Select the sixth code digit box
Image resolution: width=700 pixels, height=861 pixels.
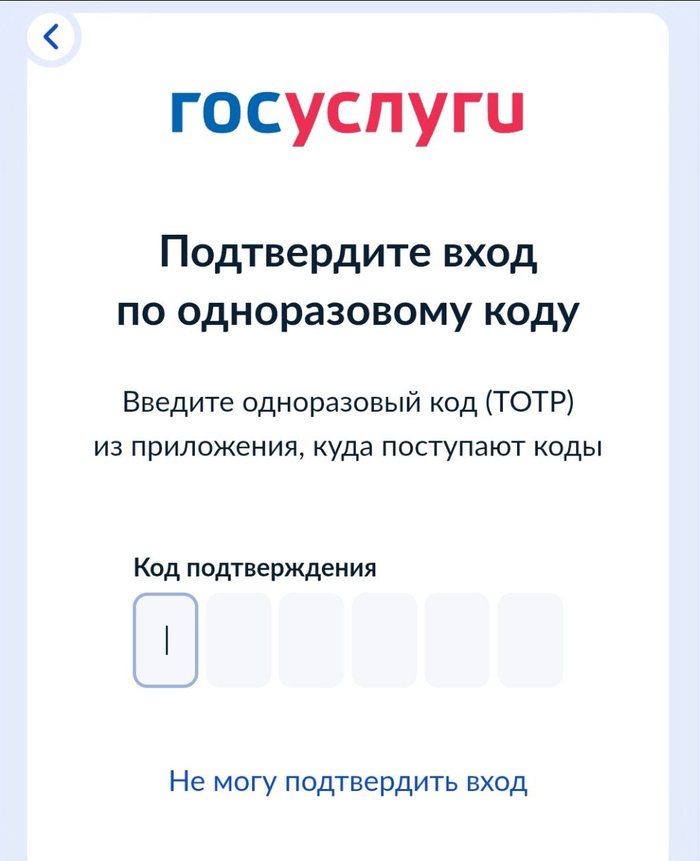pyautogui.click(x=530, y=640)
